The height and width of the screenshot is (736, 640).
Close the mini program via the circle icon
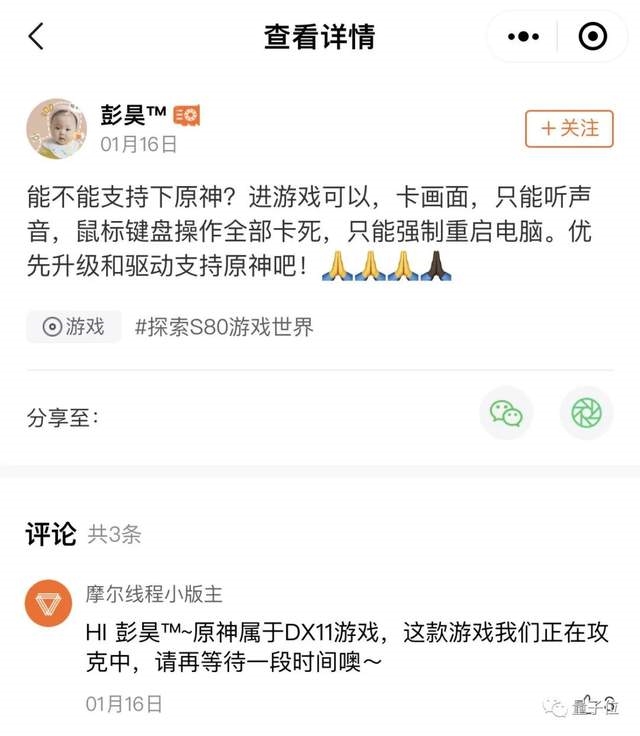tap(593, 37)
